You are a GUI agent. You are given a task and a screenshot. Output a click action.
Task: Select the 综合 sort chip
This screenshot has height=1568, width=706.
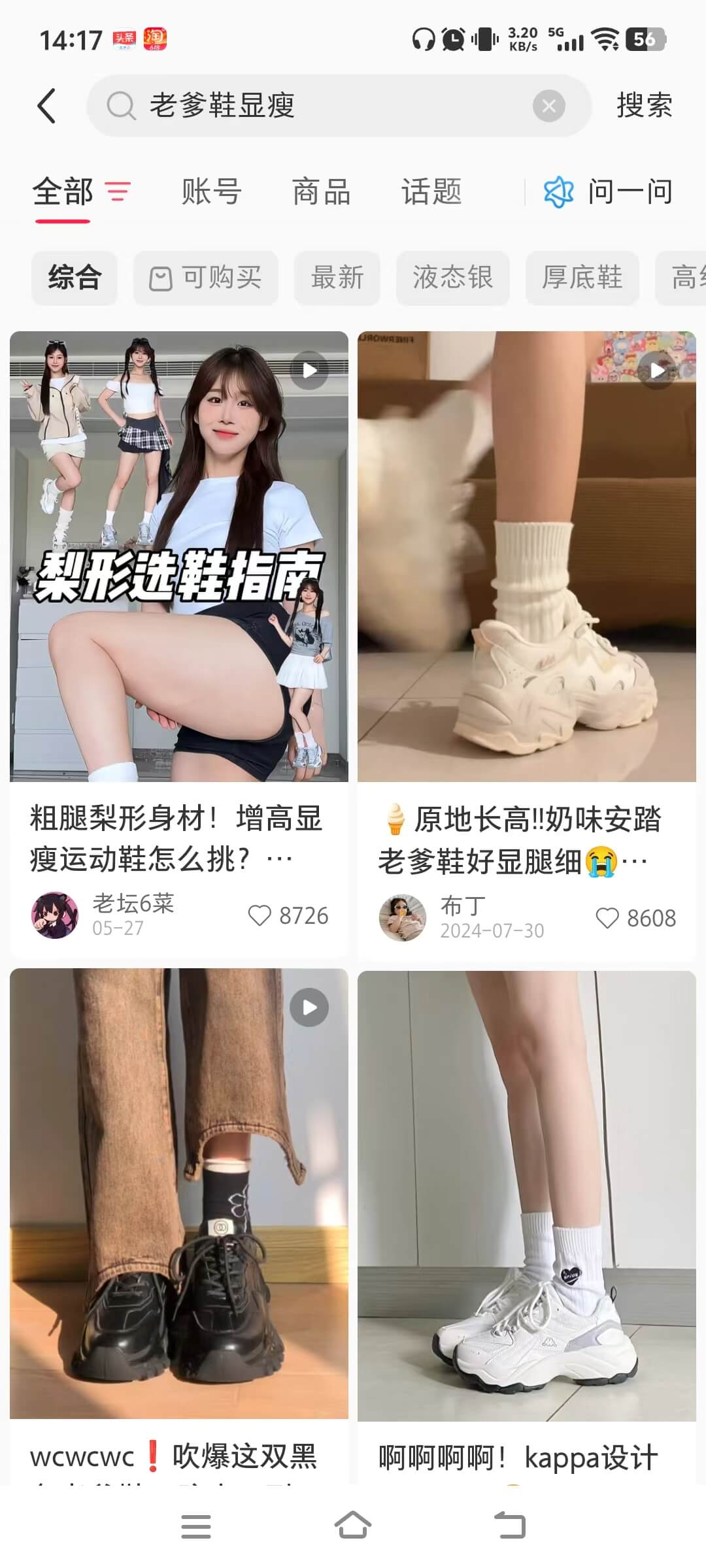[x=75, y=278]
